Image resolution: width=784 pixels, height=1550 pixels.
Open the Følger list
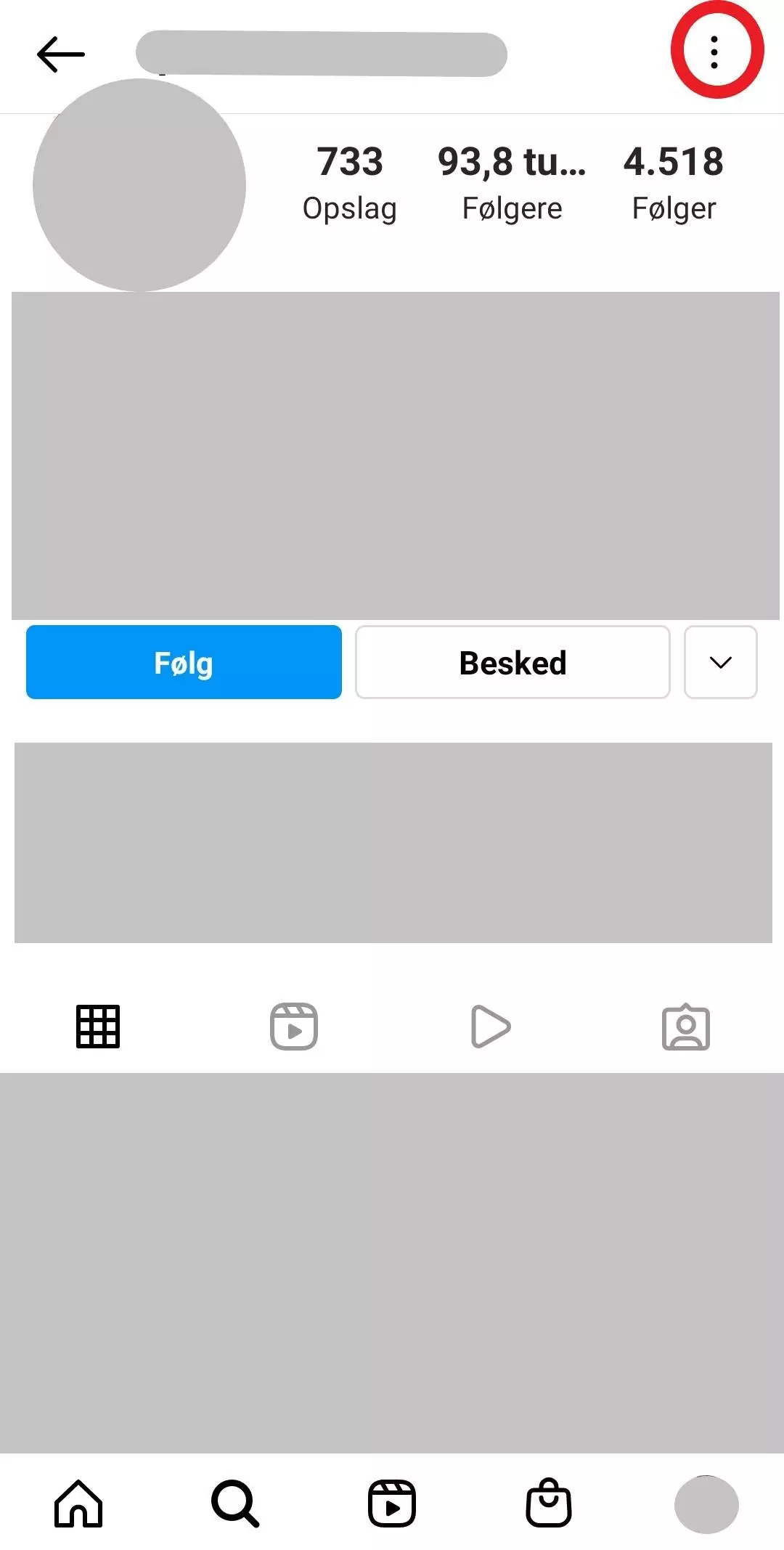click(674, 182)
